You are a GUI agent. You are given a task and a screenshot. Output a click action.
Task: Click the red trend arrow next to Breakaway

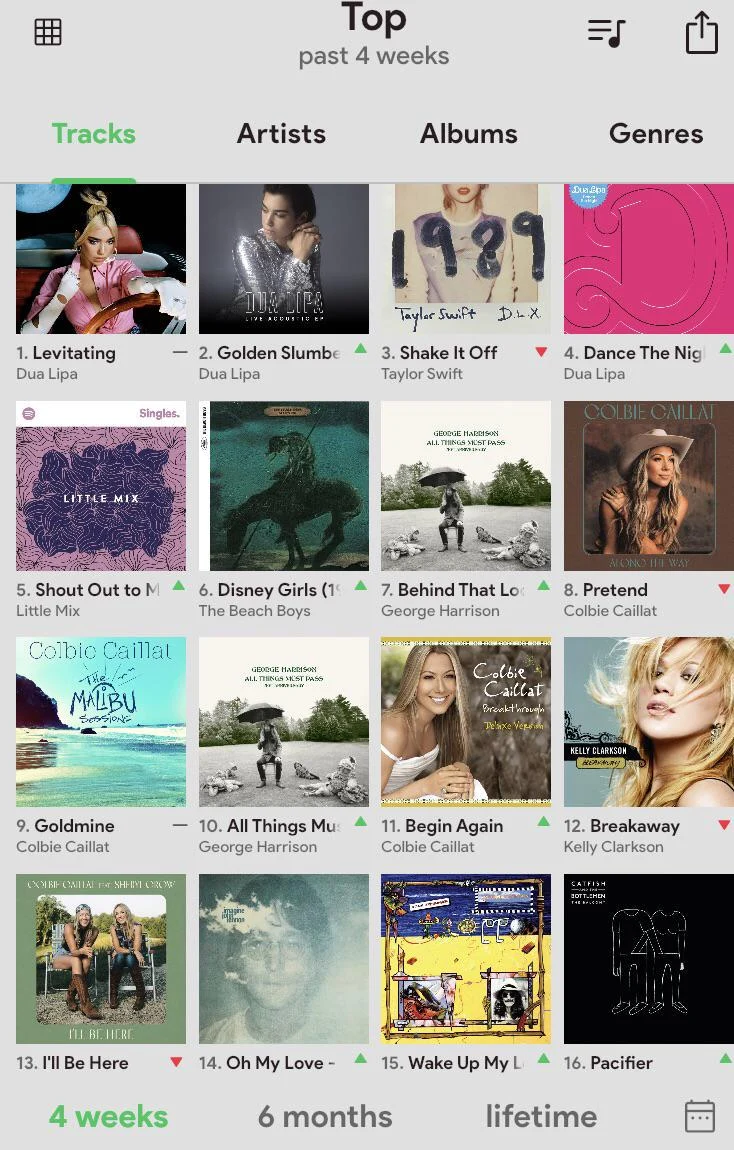[723, 826]
